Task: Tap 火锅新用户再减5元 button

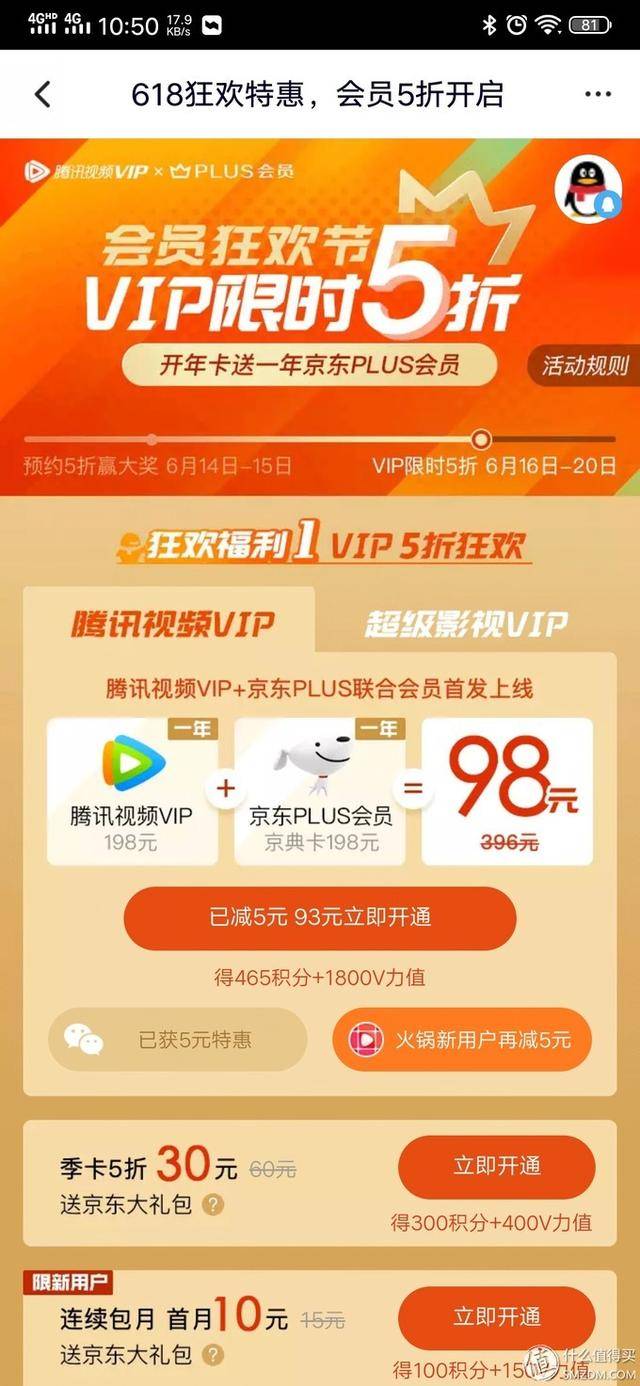Action: coord(462,1040)
